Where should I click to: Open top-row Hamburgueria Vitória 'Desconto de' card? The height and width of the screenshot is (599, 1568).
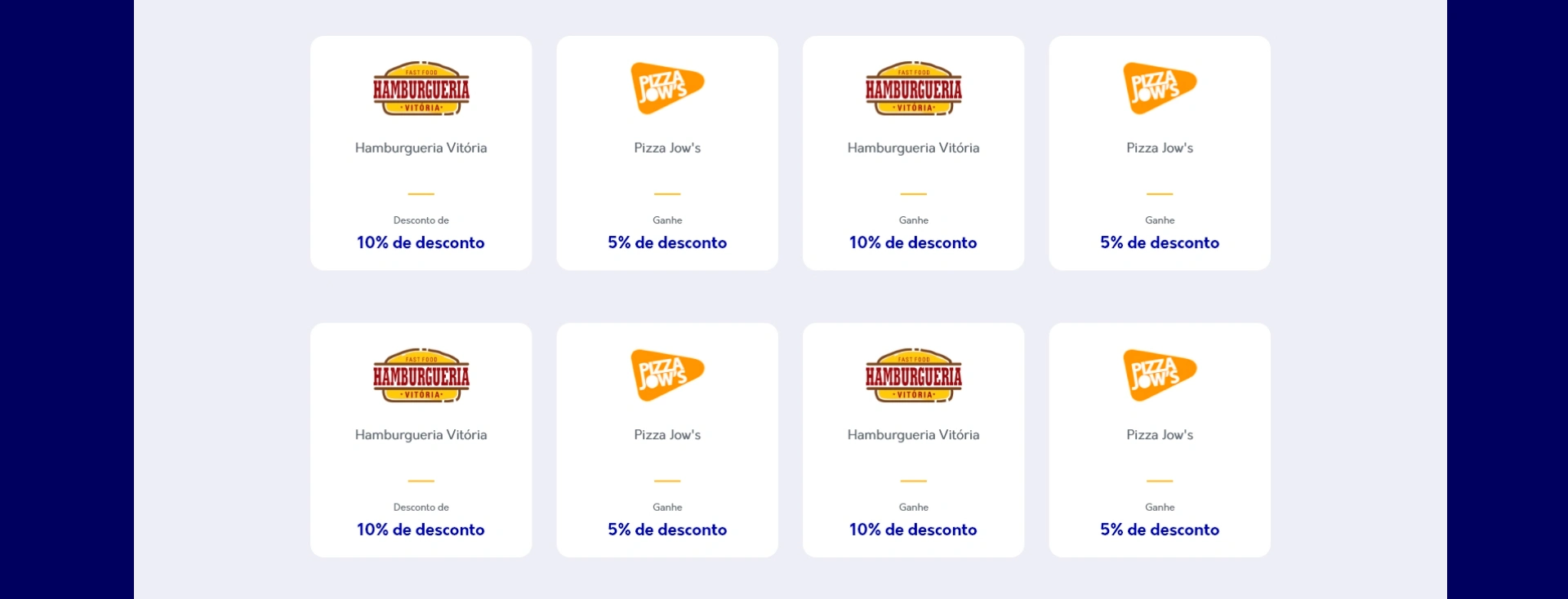point(421,153)
